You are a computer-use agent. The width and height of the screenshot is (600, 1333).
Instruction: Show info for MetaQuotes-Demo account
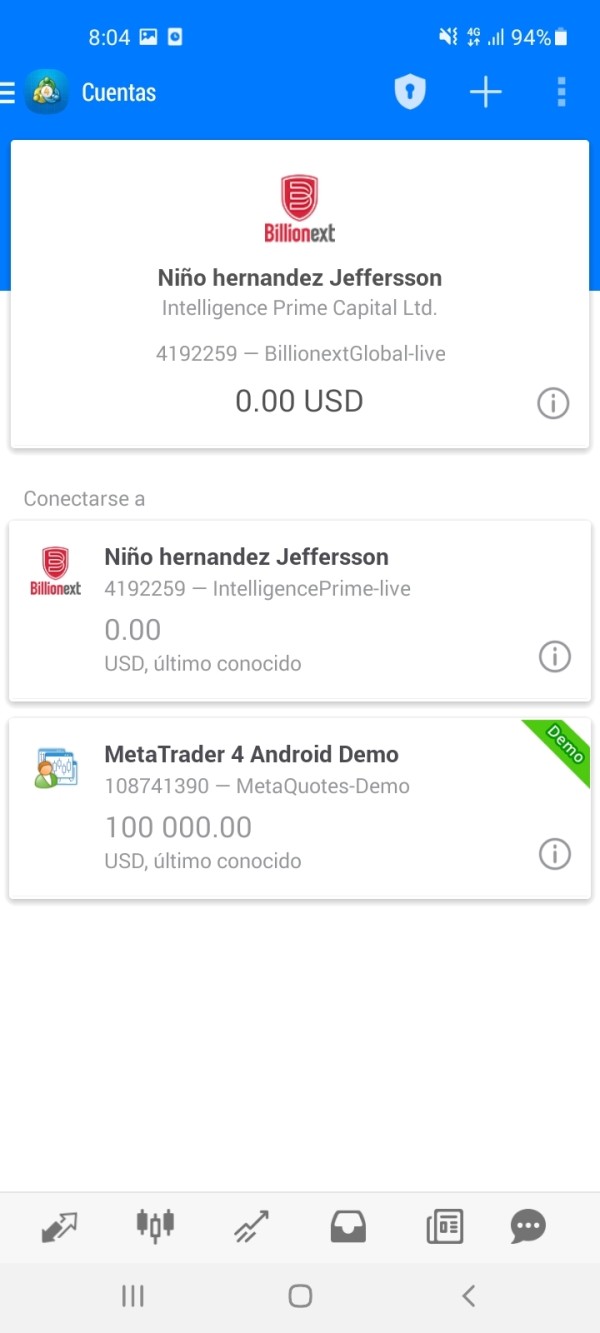point(554,854)
